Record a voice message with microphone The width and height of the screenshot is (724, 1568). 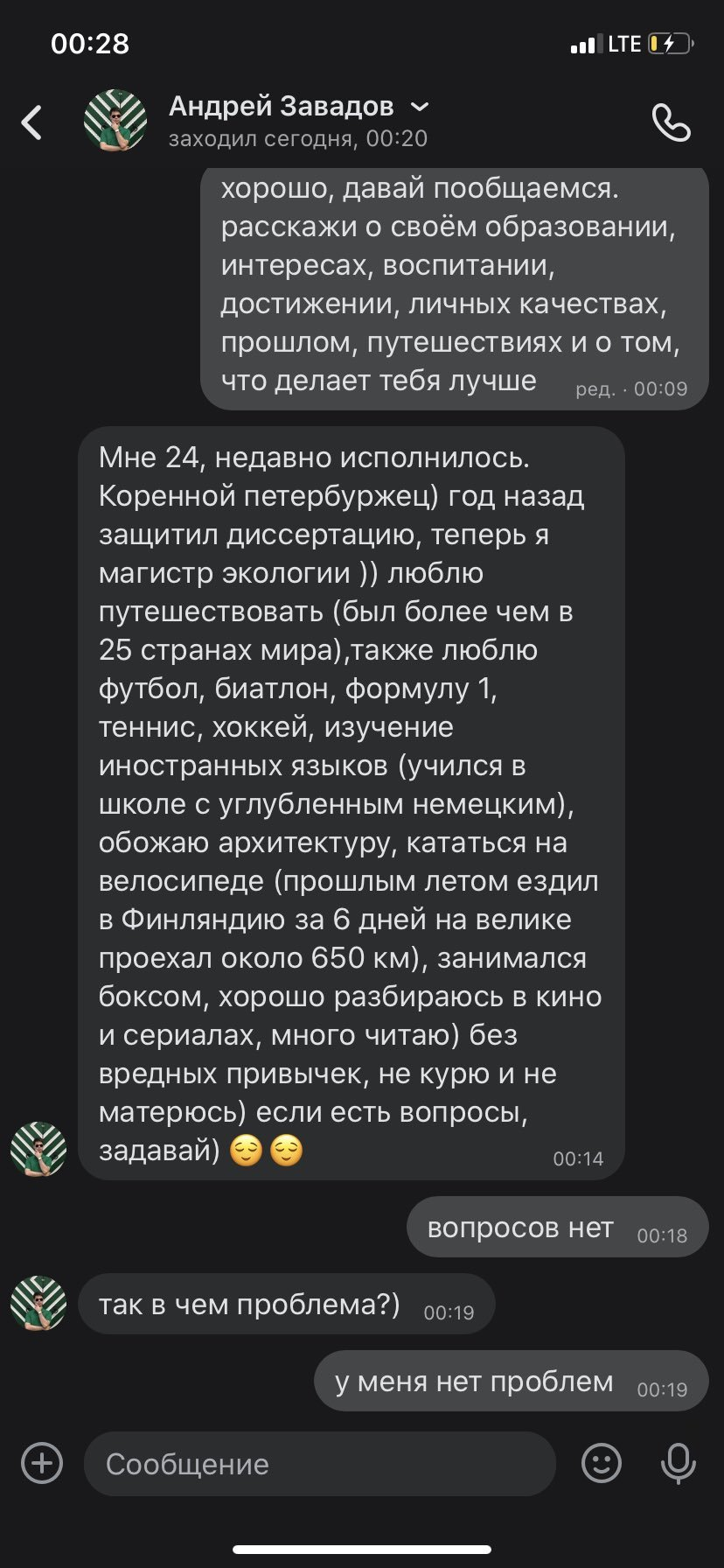point(678,1463)
